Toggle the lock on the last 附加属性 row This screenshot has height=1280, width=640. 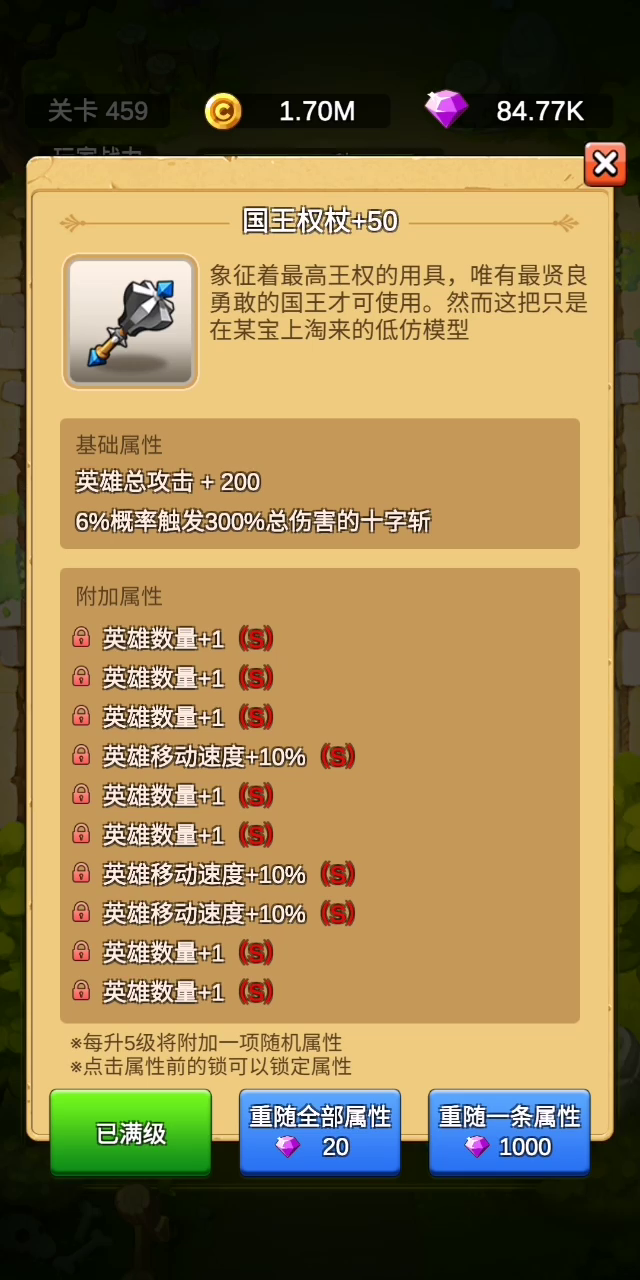tap(81, 991)
